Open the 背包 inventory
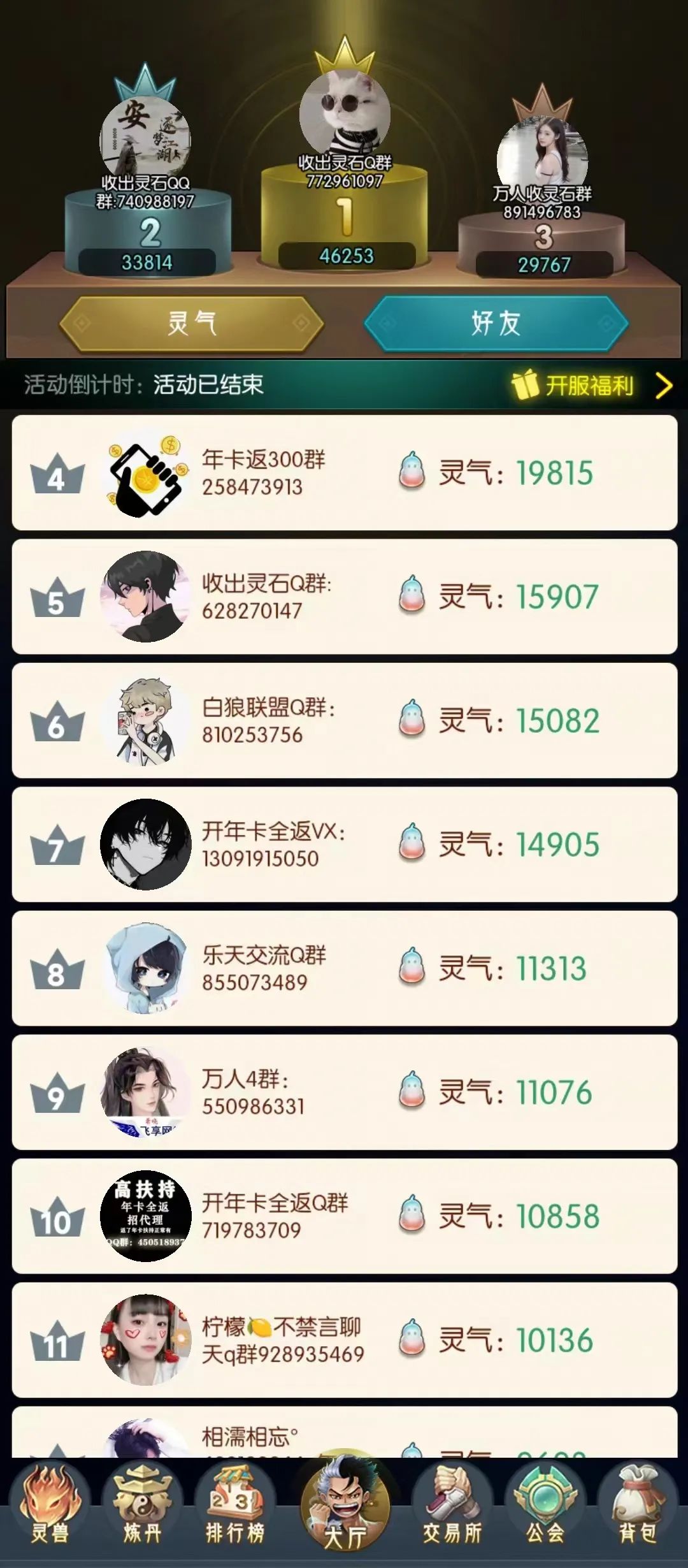The height and width of the screenshot is (1568, 688). 637,1511
